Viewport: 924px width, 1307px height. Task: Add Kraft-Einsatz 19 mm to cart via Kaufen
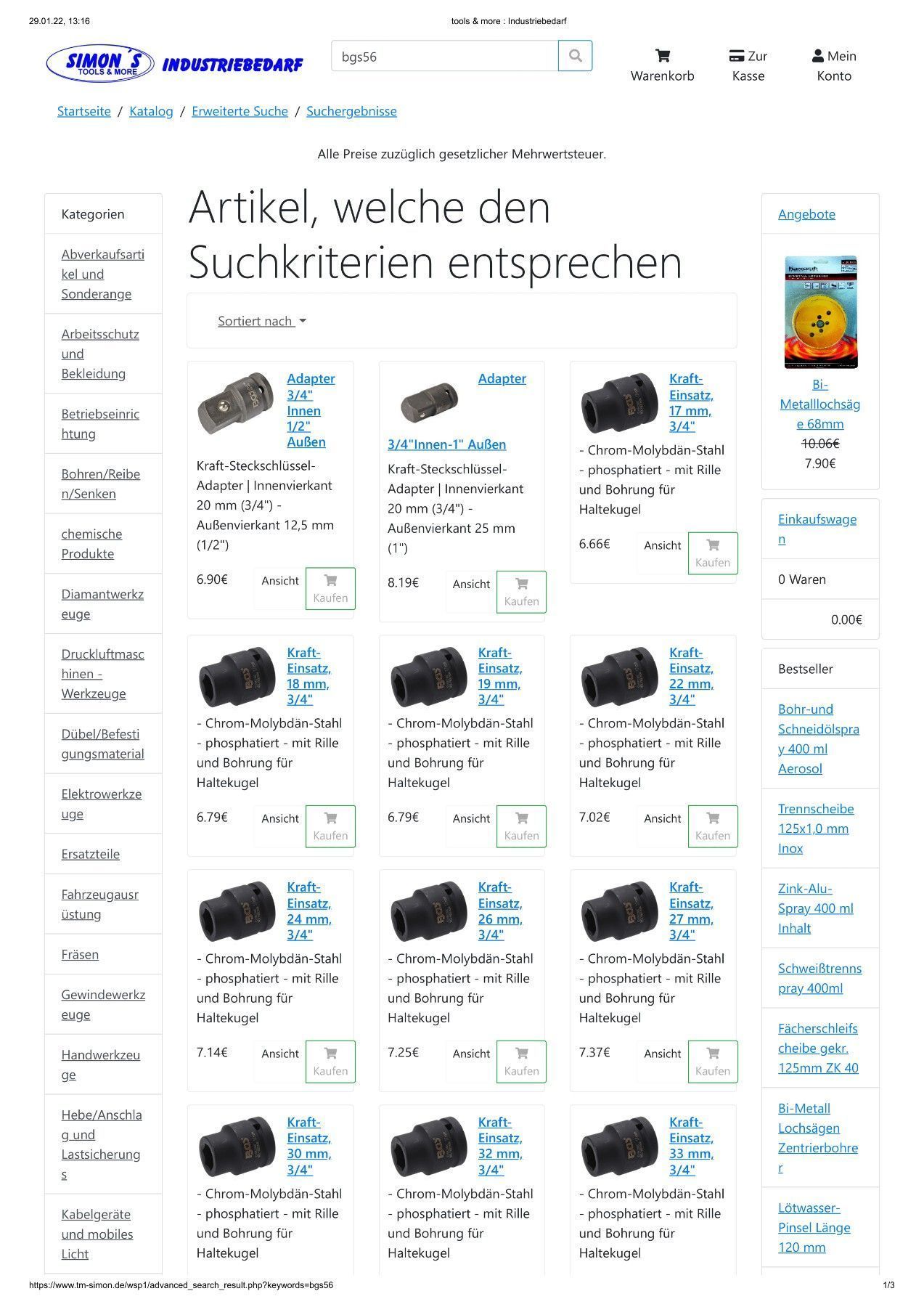coord(521,826)
